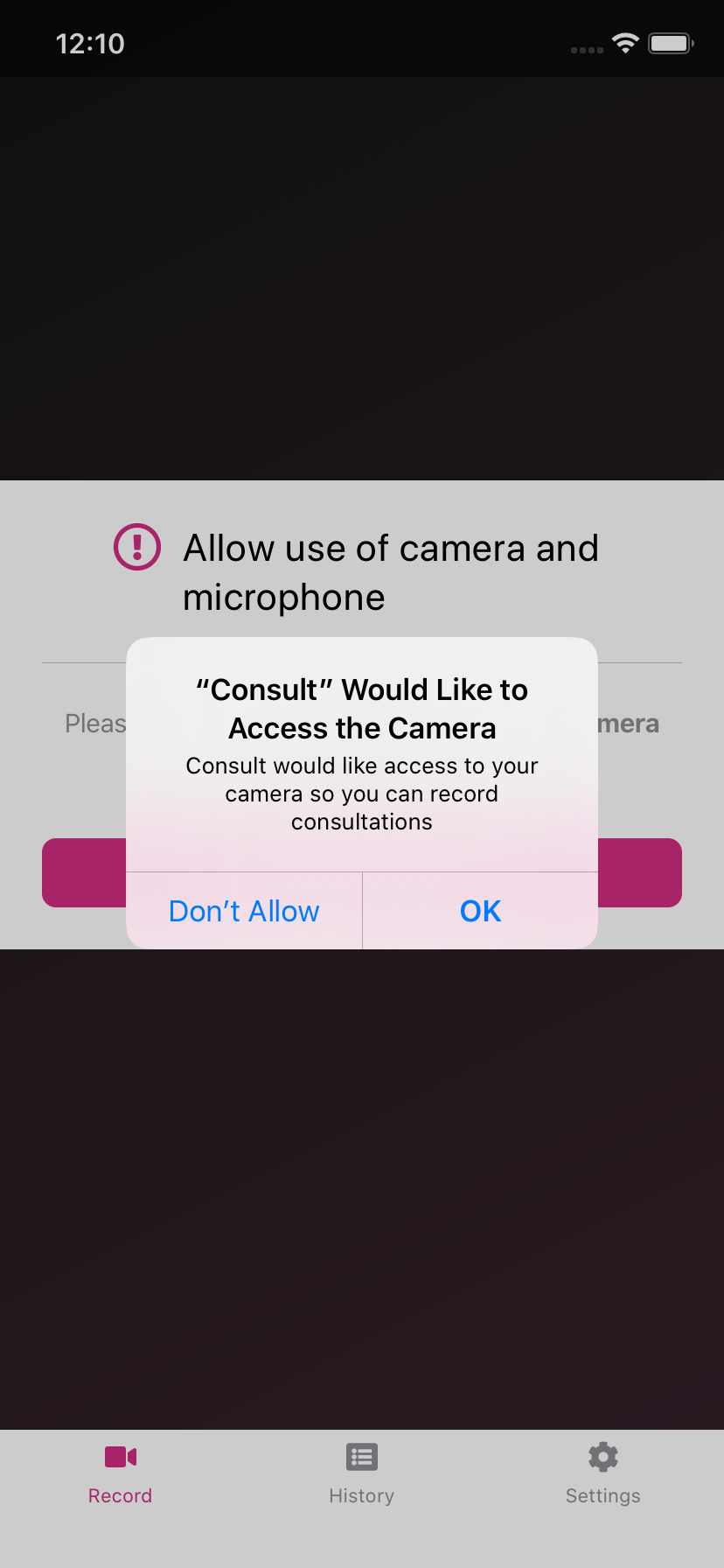Open the Settings tab
This screenshot has height=1568, width=724.
pos(602,1474)
